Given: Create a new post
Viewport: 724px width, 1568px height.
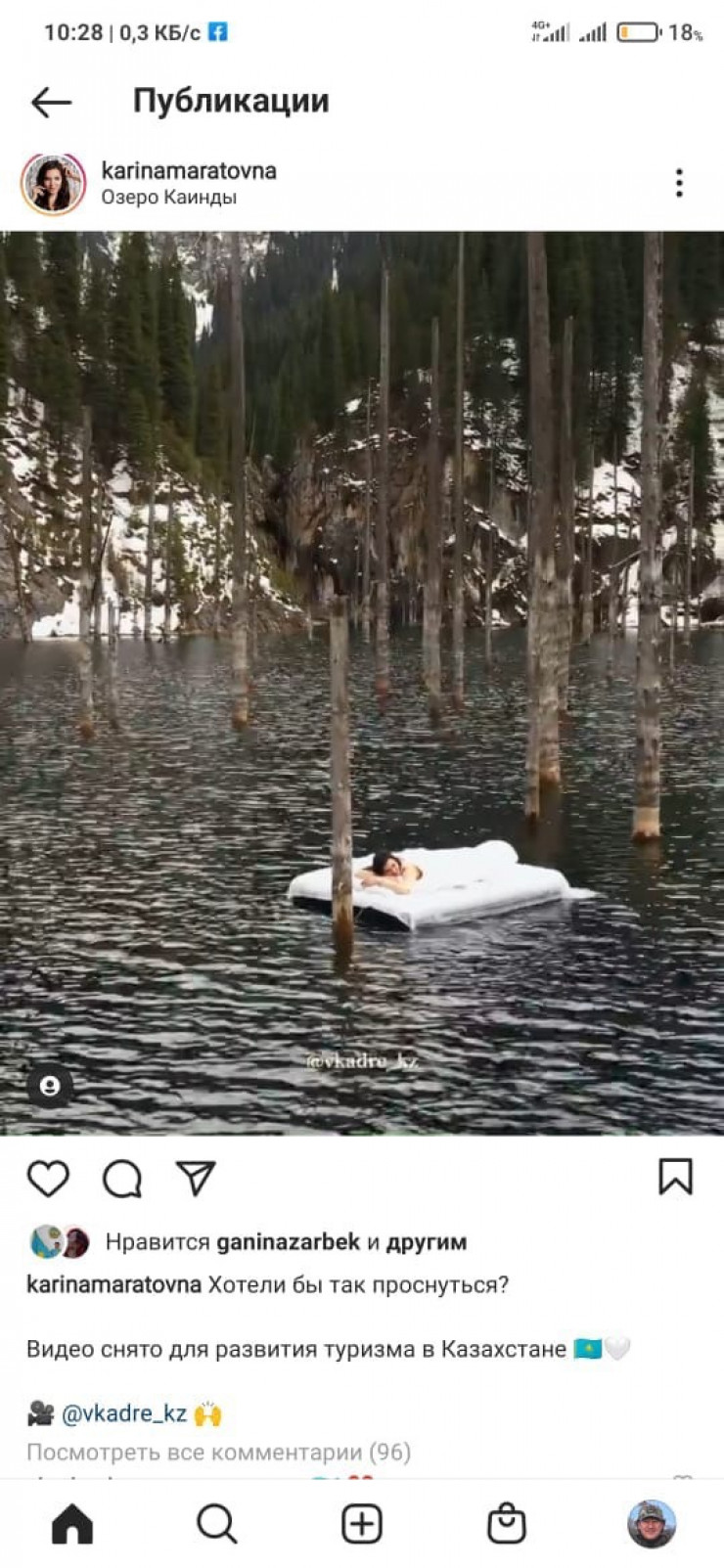Looking at the screenshot, I should coord(362,1524).
